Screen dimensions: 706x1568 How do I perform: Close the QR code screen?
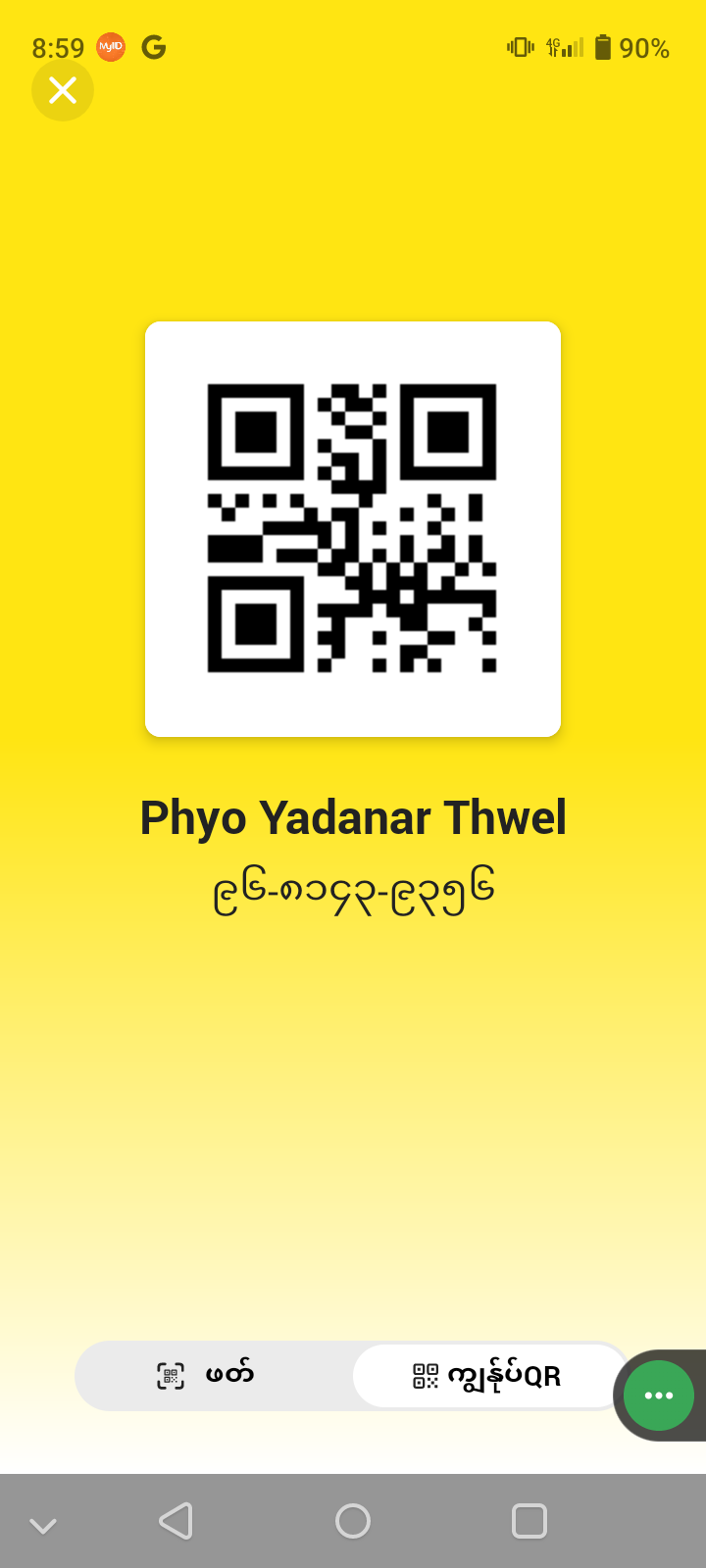point(63,91)
